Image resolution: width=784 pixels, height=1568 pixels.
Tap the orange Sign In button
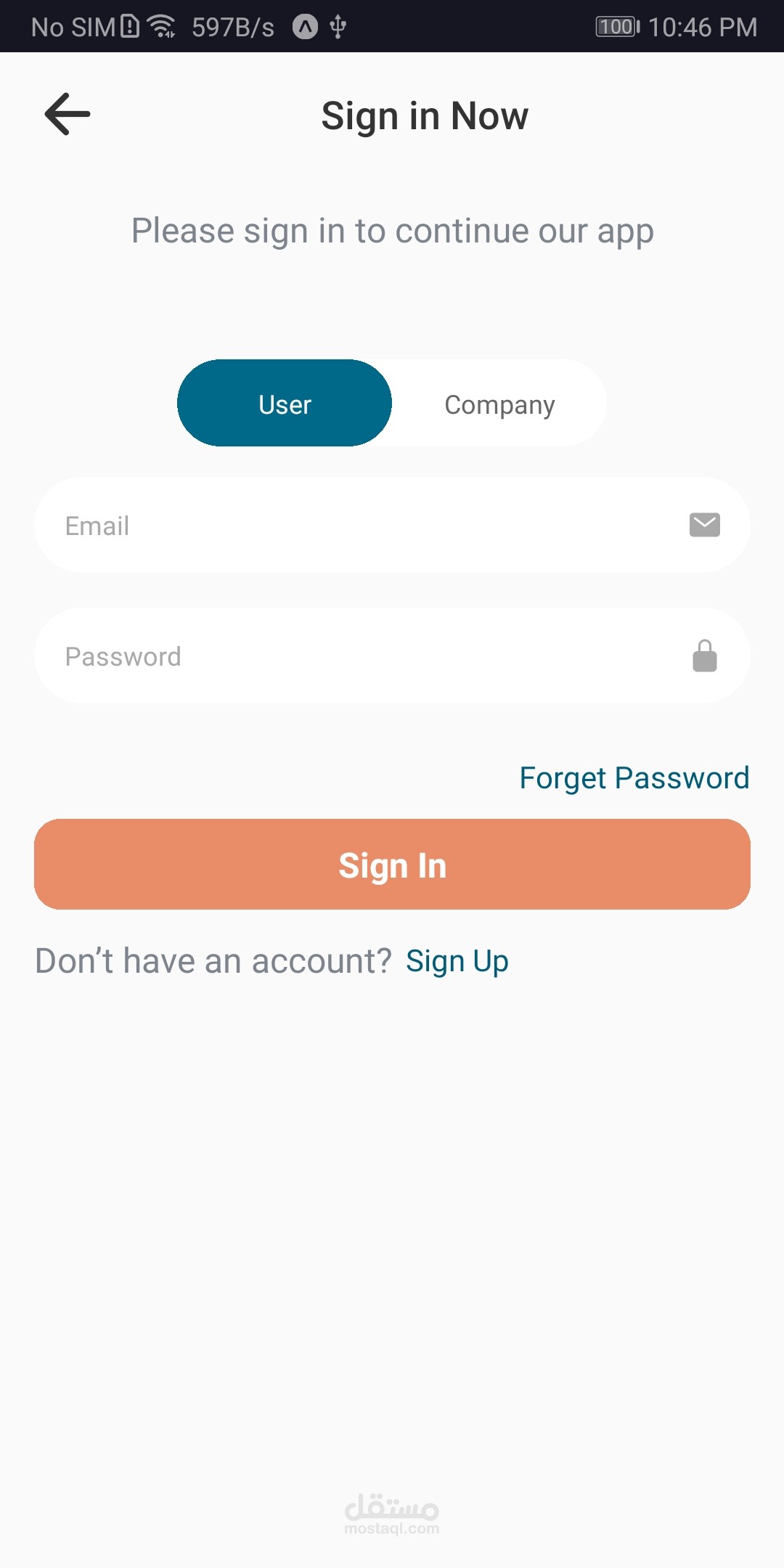tap(392, 865)
